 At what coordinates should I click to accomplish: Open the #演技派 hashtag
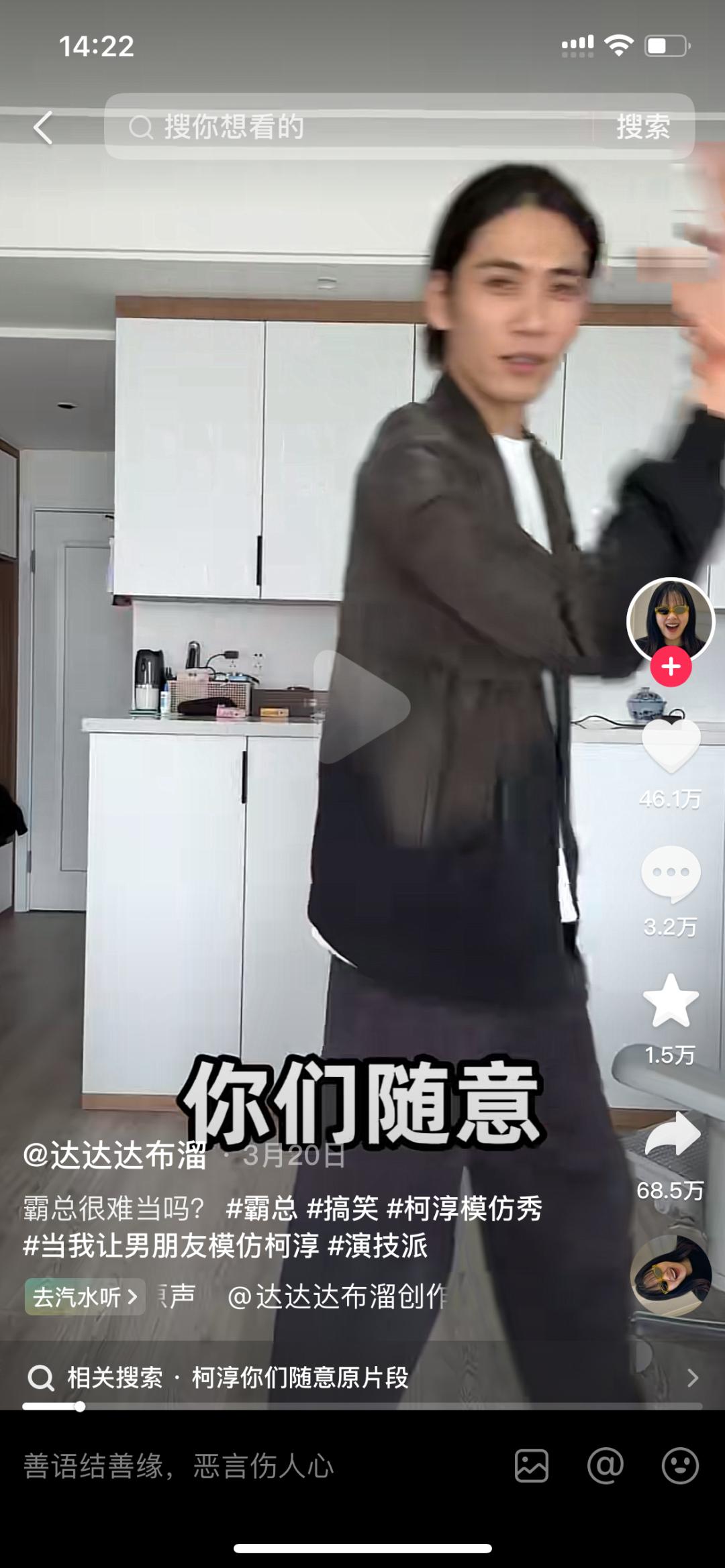[377, 1245]
